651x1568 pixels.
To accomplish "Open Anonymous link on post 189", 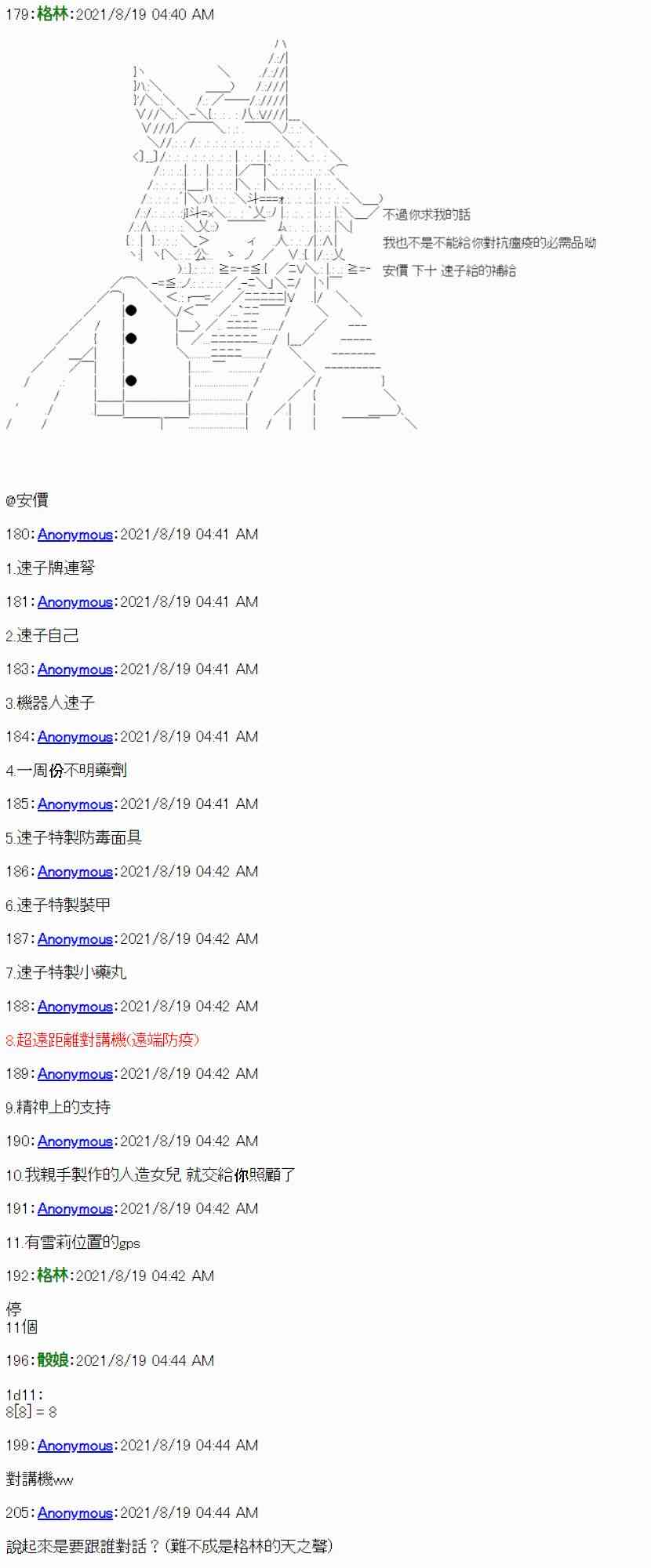I will pos(75,1074).
